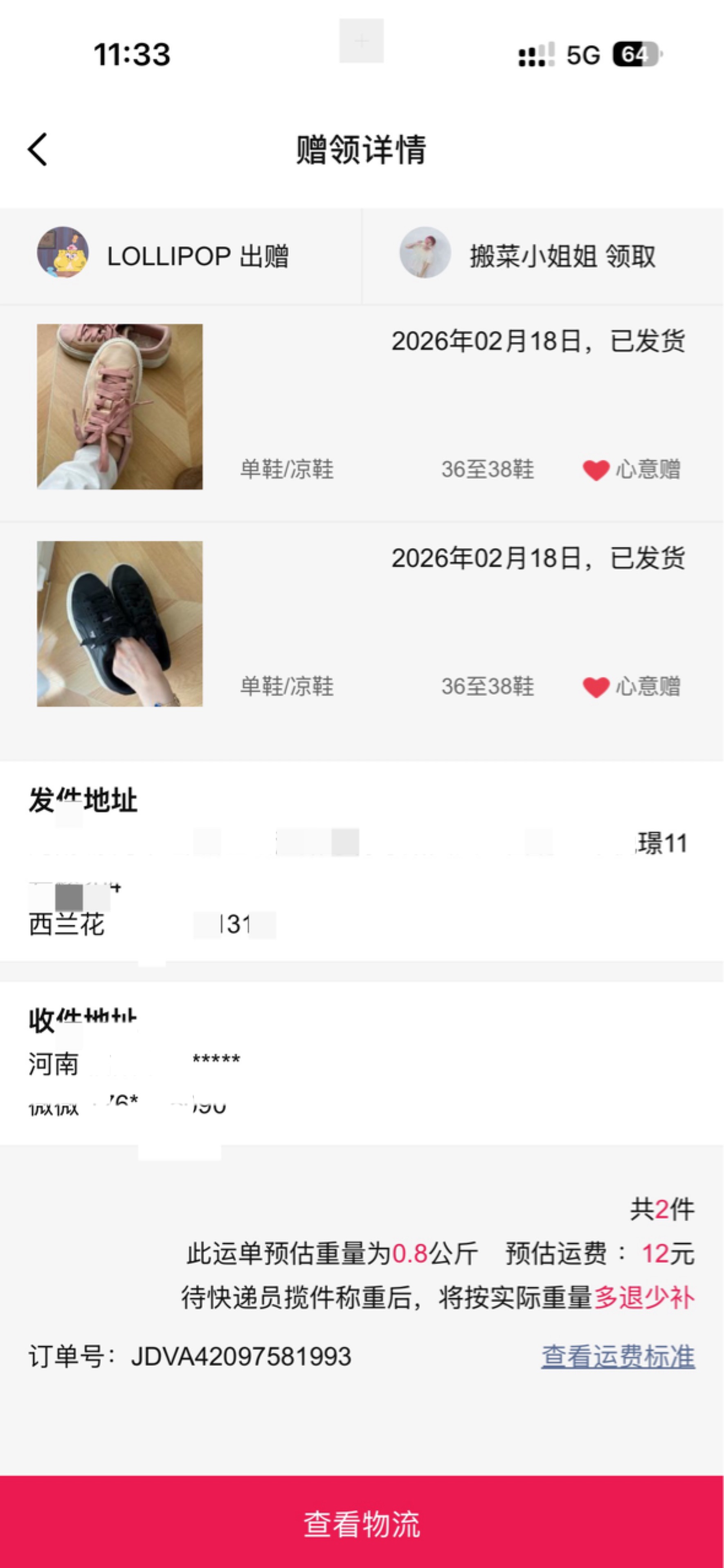The image size is (724, 1568).
Task: Tap 查看物流 to check shipping status
Action: [362, 1523]
